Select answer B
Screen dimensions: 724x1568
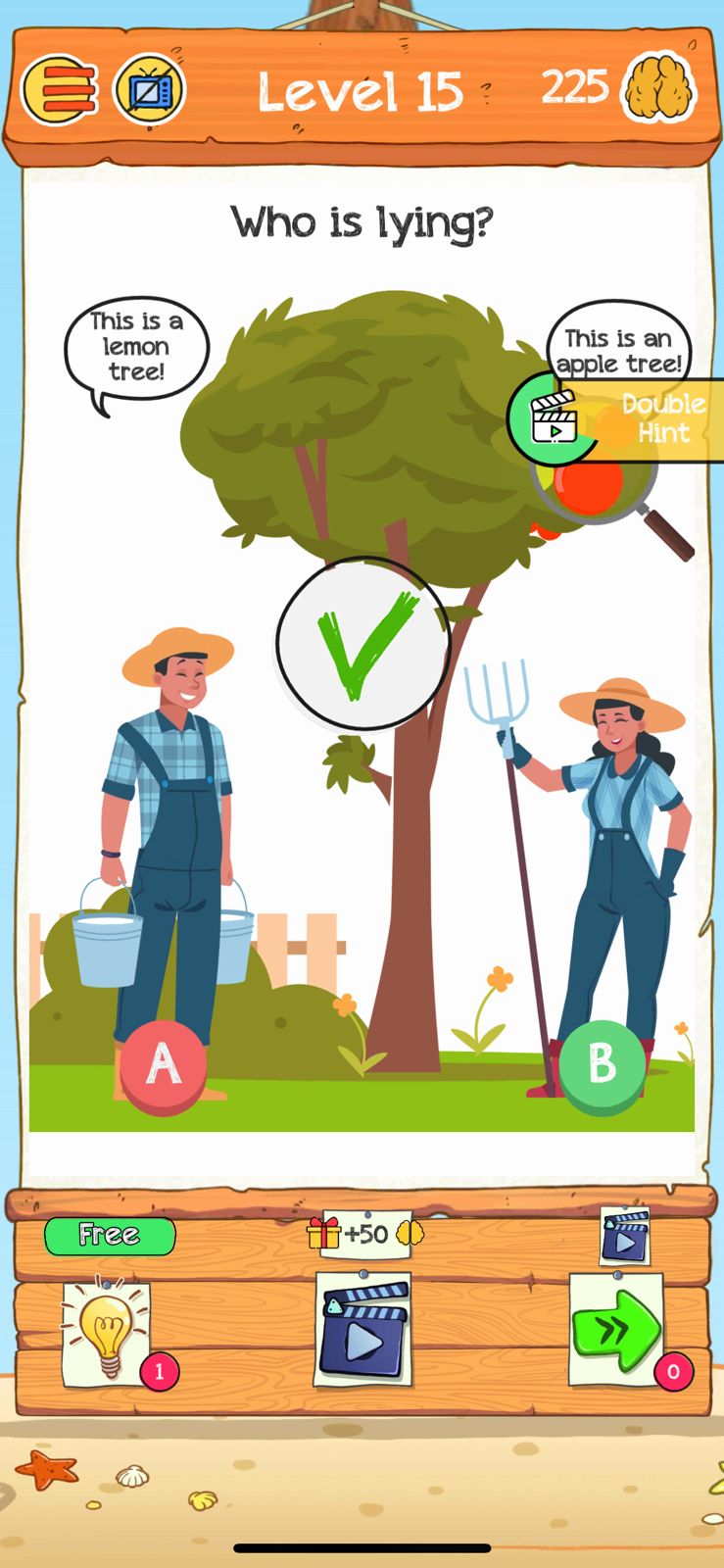point(602,1064)
